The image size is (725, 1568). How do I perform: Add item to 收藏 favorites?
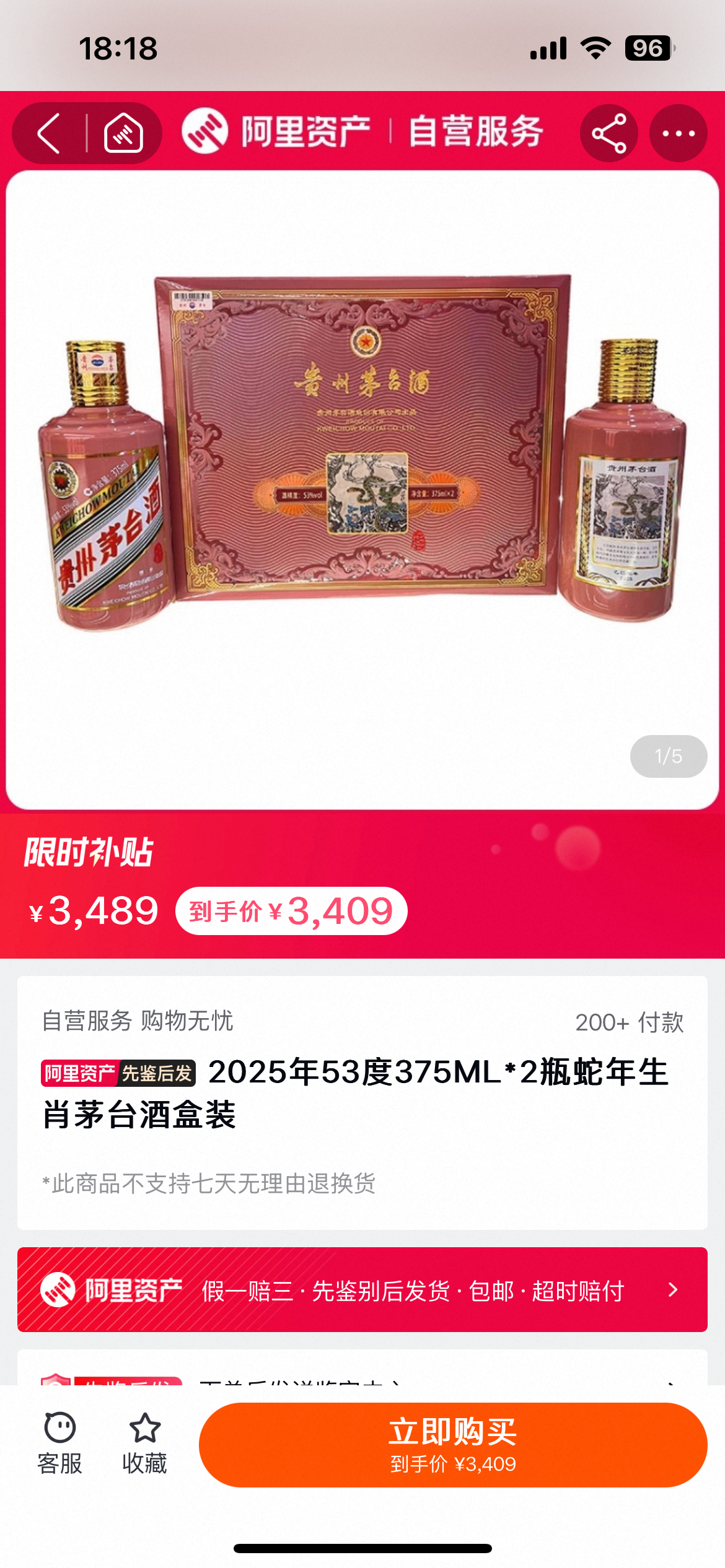click(144, 1444)
